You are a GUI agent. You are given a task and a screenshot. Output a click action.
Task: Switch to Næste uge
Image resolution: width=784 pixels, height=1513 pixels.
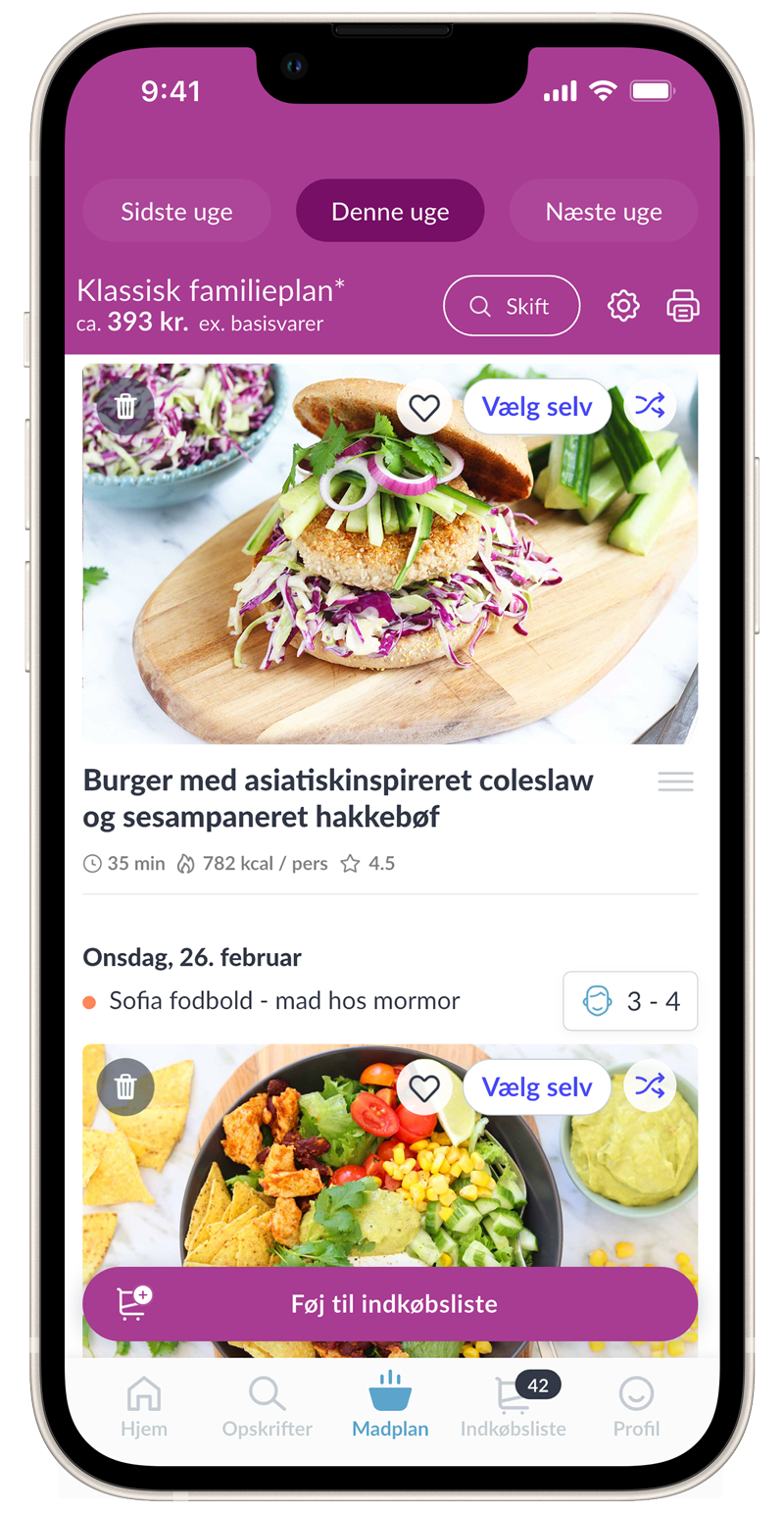(603, 211)
